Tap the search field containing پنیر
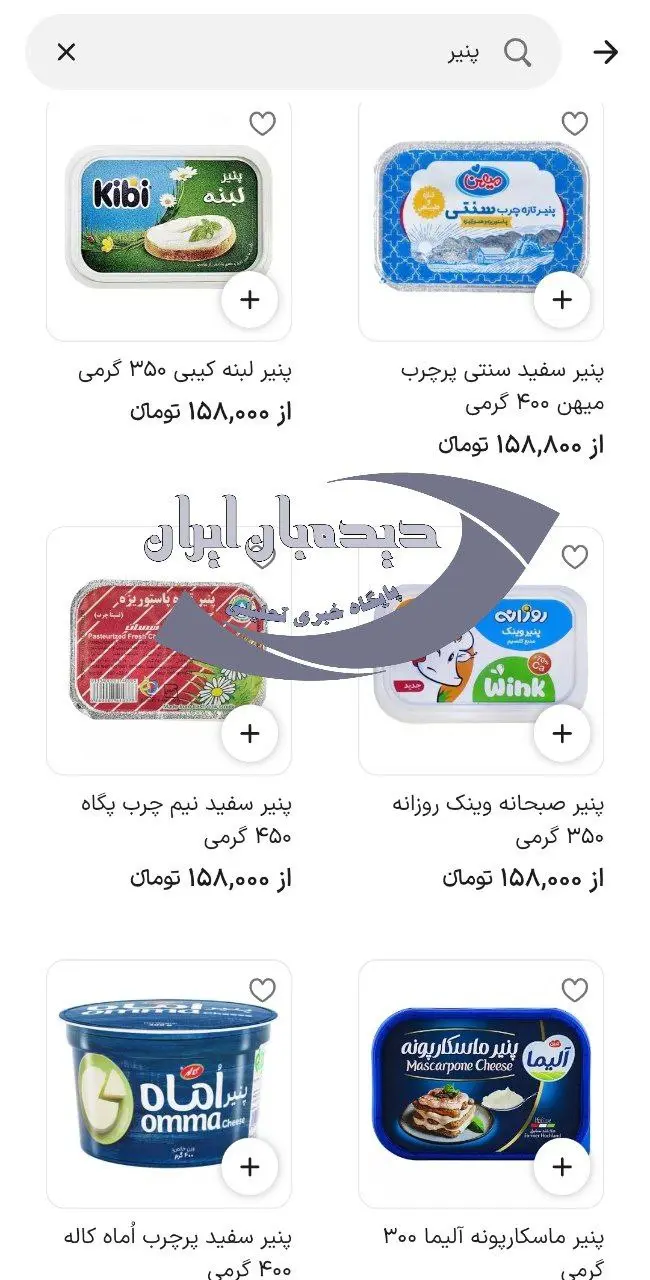Viewport: 650px width, 1280px height. [300, 52]
